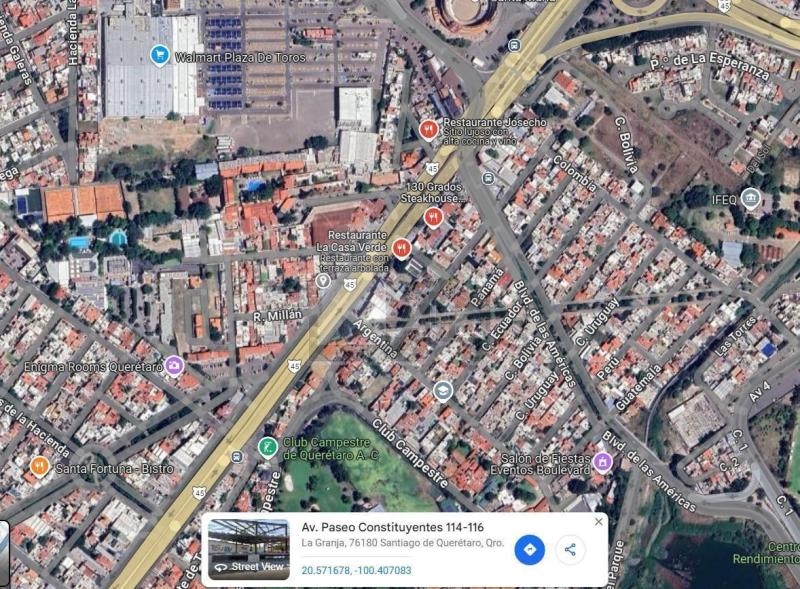Tap the 130 Grados Steakhouse pin
Screen dimensions: 800x589
[x=434, y=216]
